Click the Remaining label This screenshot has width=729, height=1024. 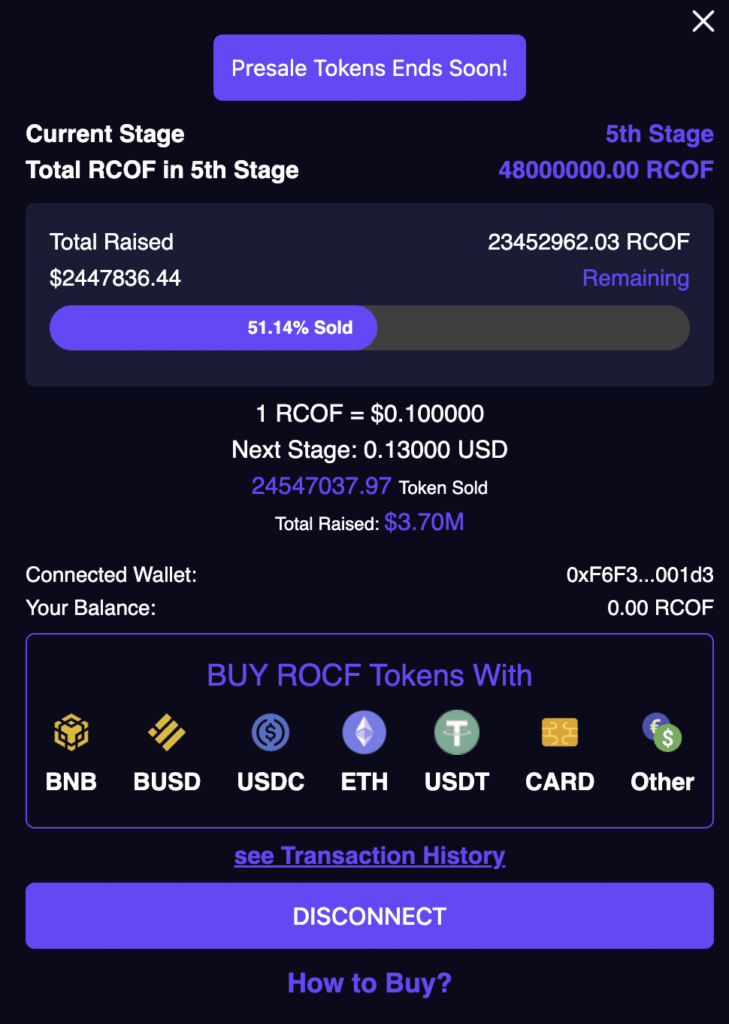click(635, 278)
